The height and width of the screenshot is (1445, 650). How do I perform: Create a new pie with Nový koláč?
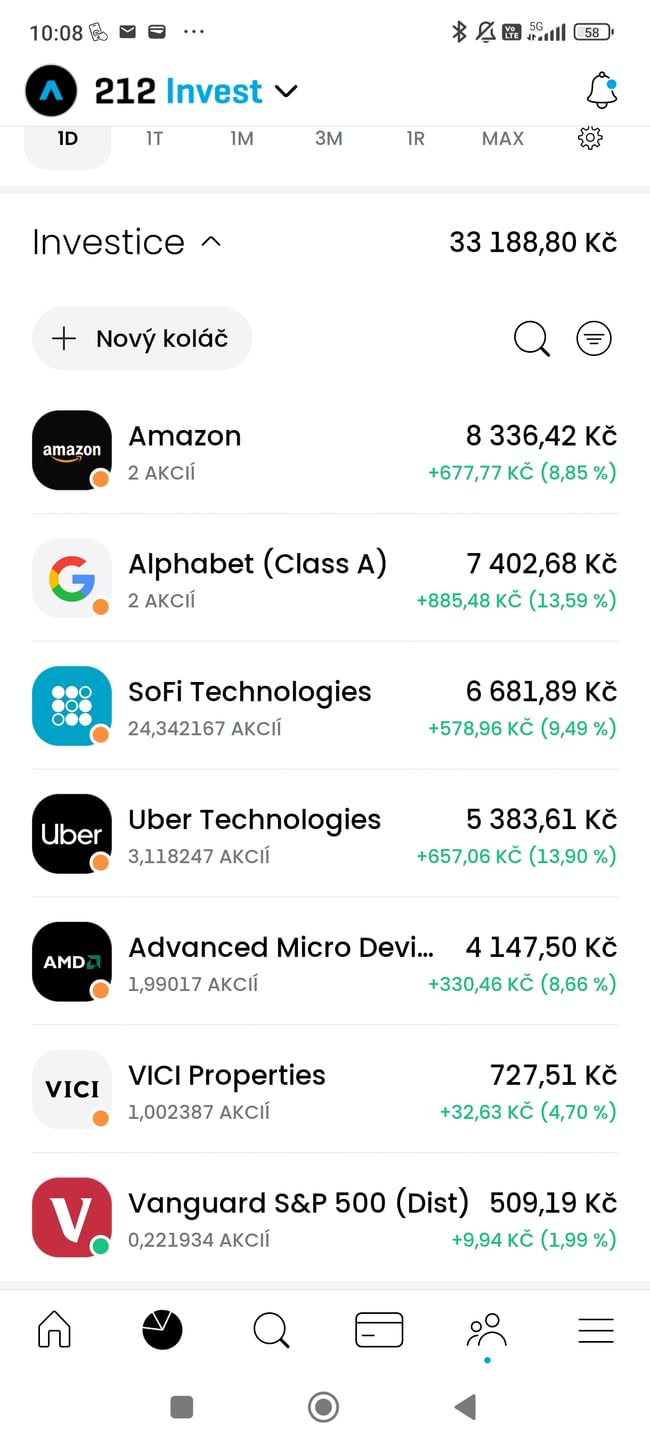coord(142,339)
